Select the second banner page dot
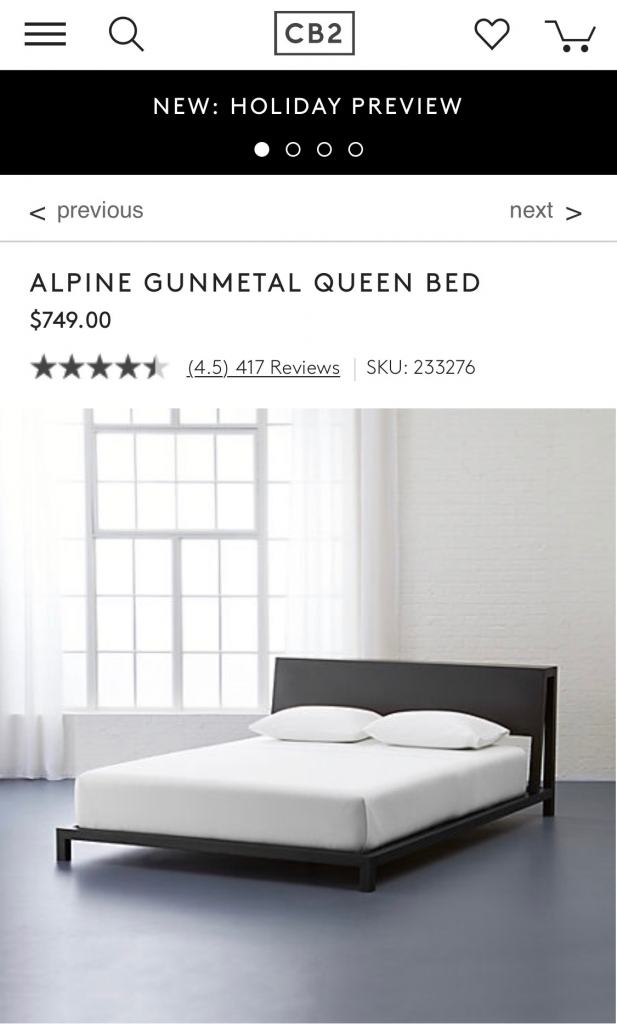Viewport: 617px width, 1024px height. click(293, 150)
